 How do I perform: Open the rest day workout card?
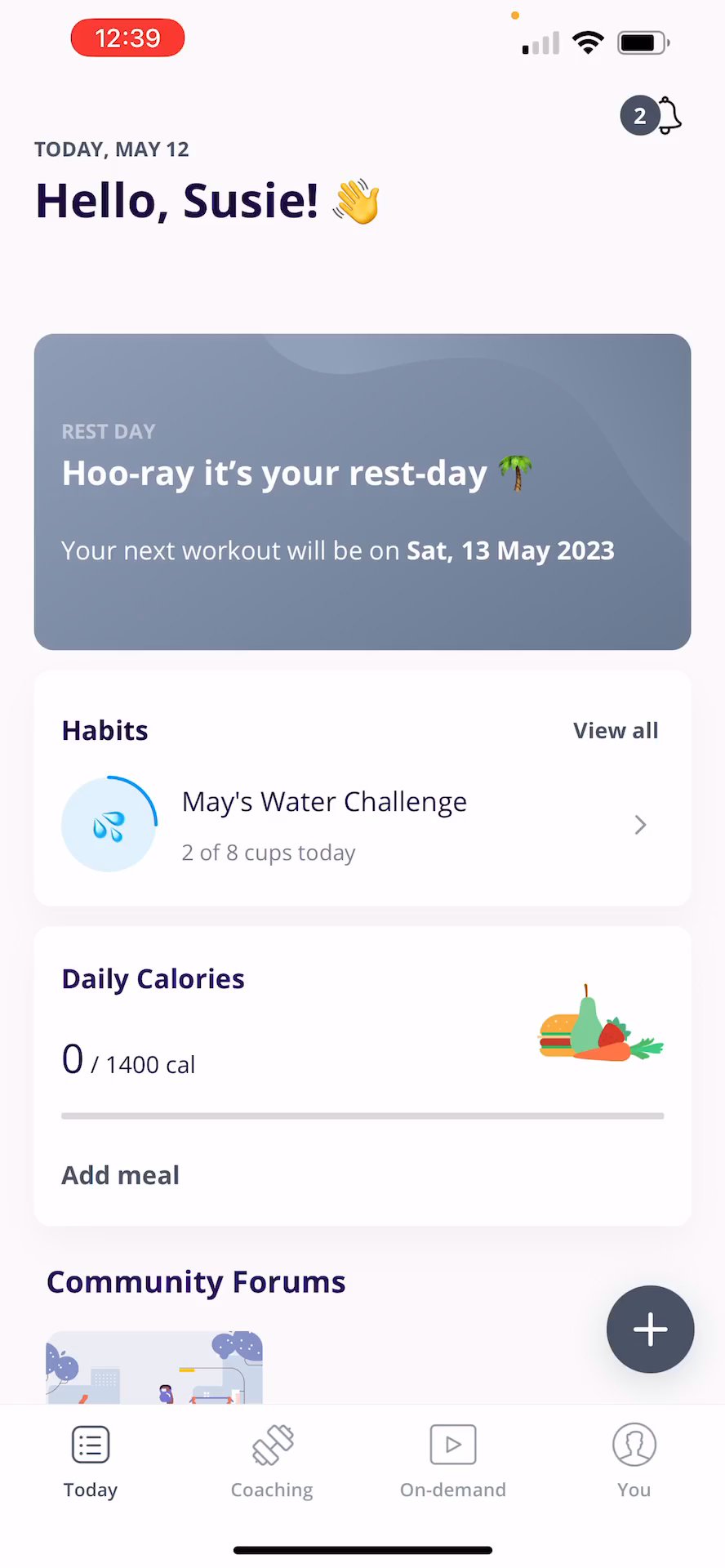362,492
